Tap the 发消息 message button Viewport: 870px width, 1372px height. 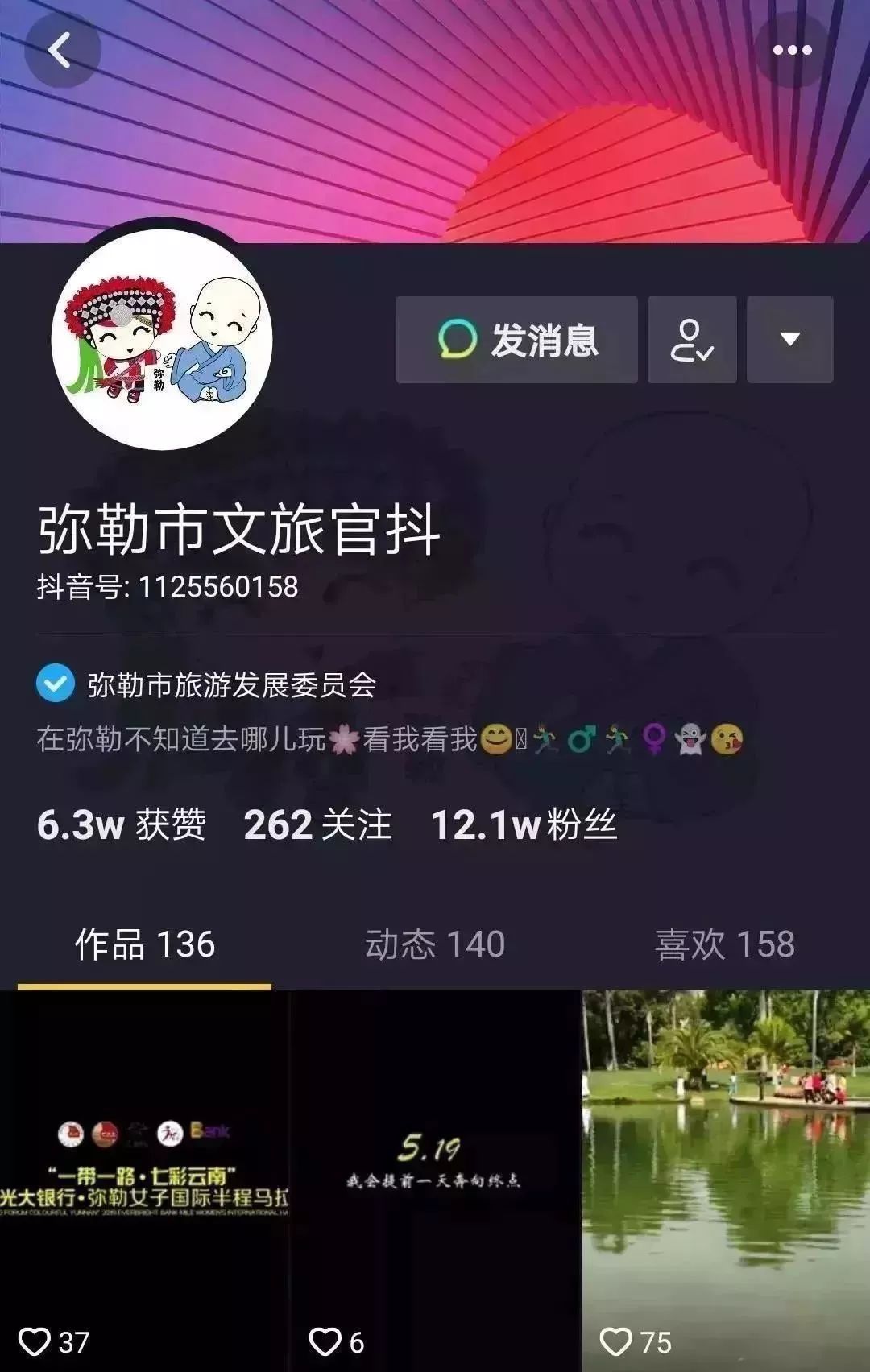click(x=517, y=340)
